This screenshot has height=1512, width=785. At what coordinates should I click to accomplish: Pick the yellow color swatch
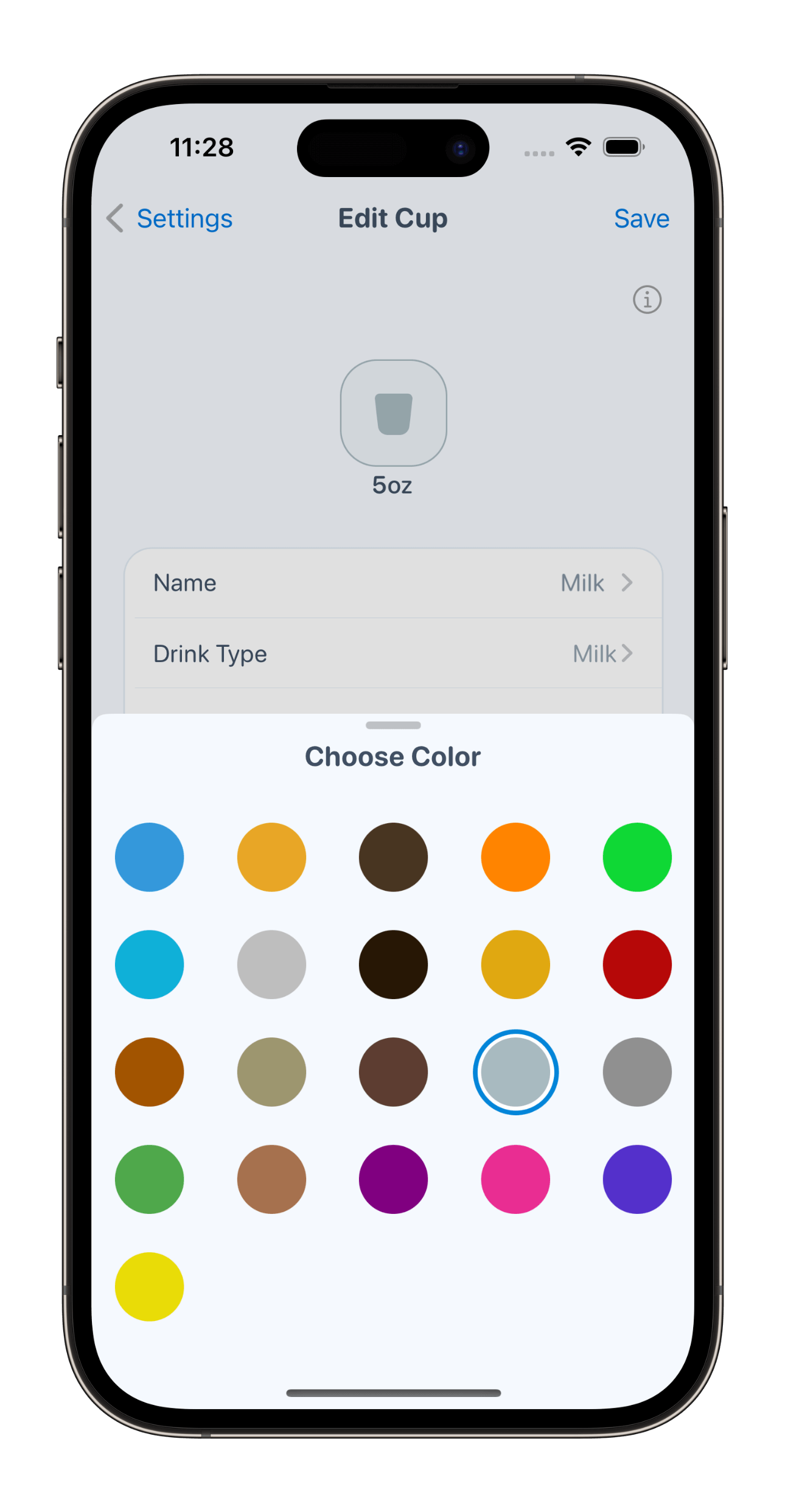pos(149,1286)
